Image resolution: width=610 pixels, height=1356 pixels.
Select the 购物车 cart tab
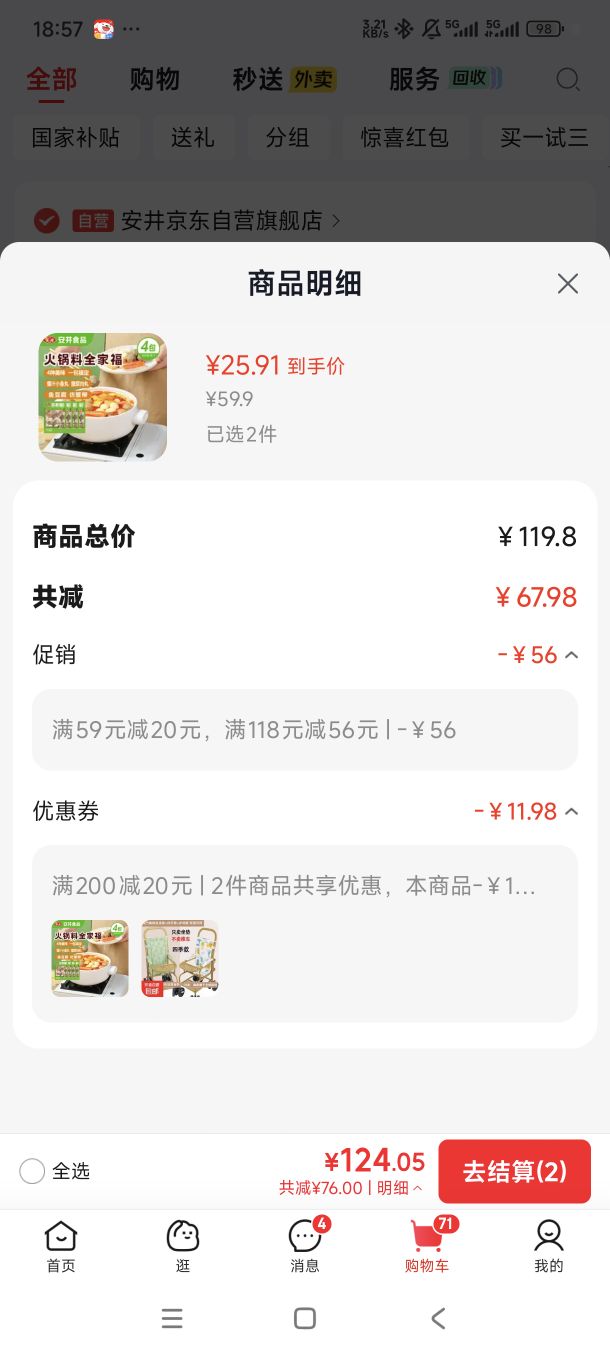427,1246
